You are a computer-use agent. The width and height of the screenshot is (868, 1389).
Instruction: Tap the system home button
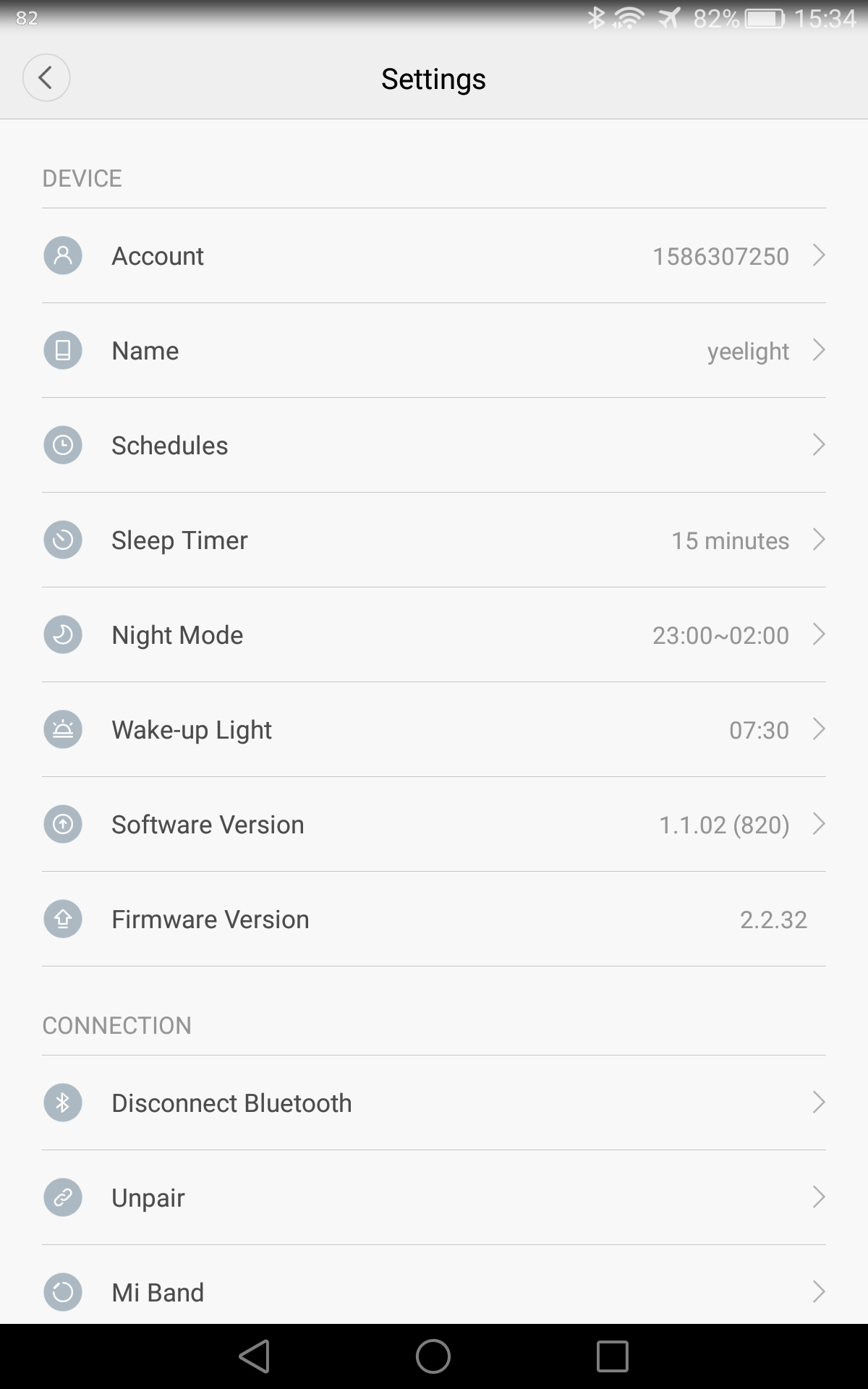[433, 1356]
